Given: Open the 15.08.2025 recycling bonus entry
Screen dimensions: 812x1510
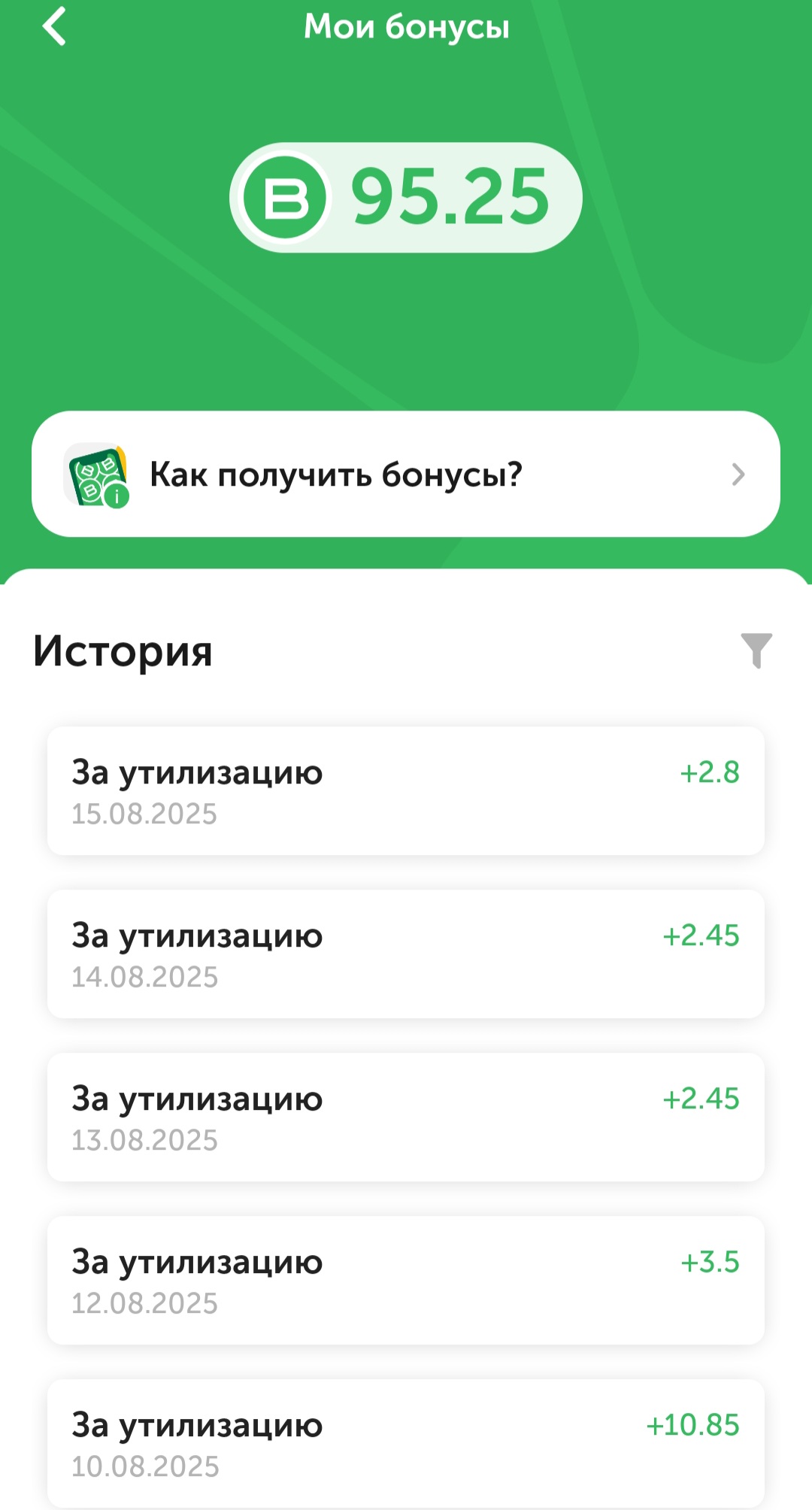Looking at the screenshot, I should pyautogui.click(x=405, y=791).
